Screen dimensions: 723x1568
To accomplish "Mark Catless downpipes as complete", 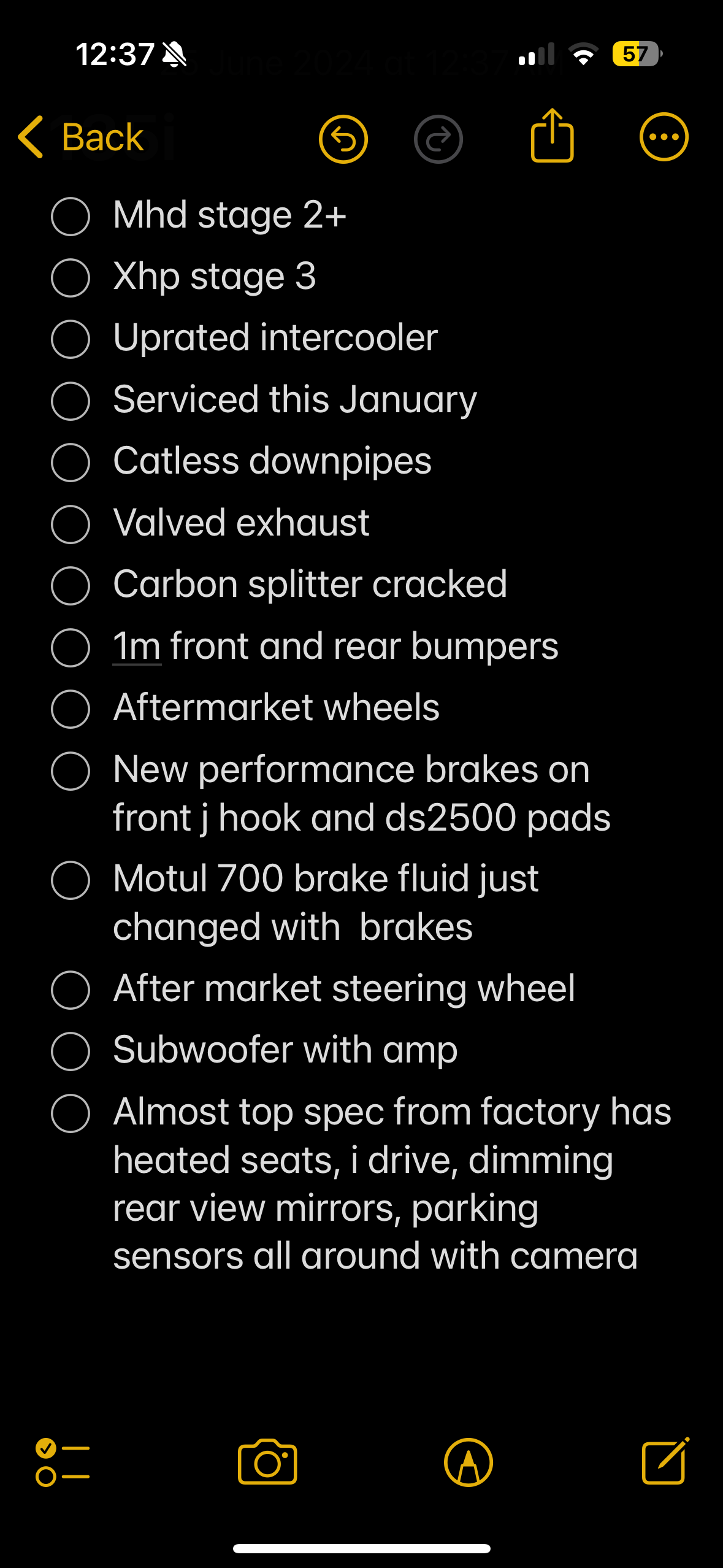I will pos(71,463).
